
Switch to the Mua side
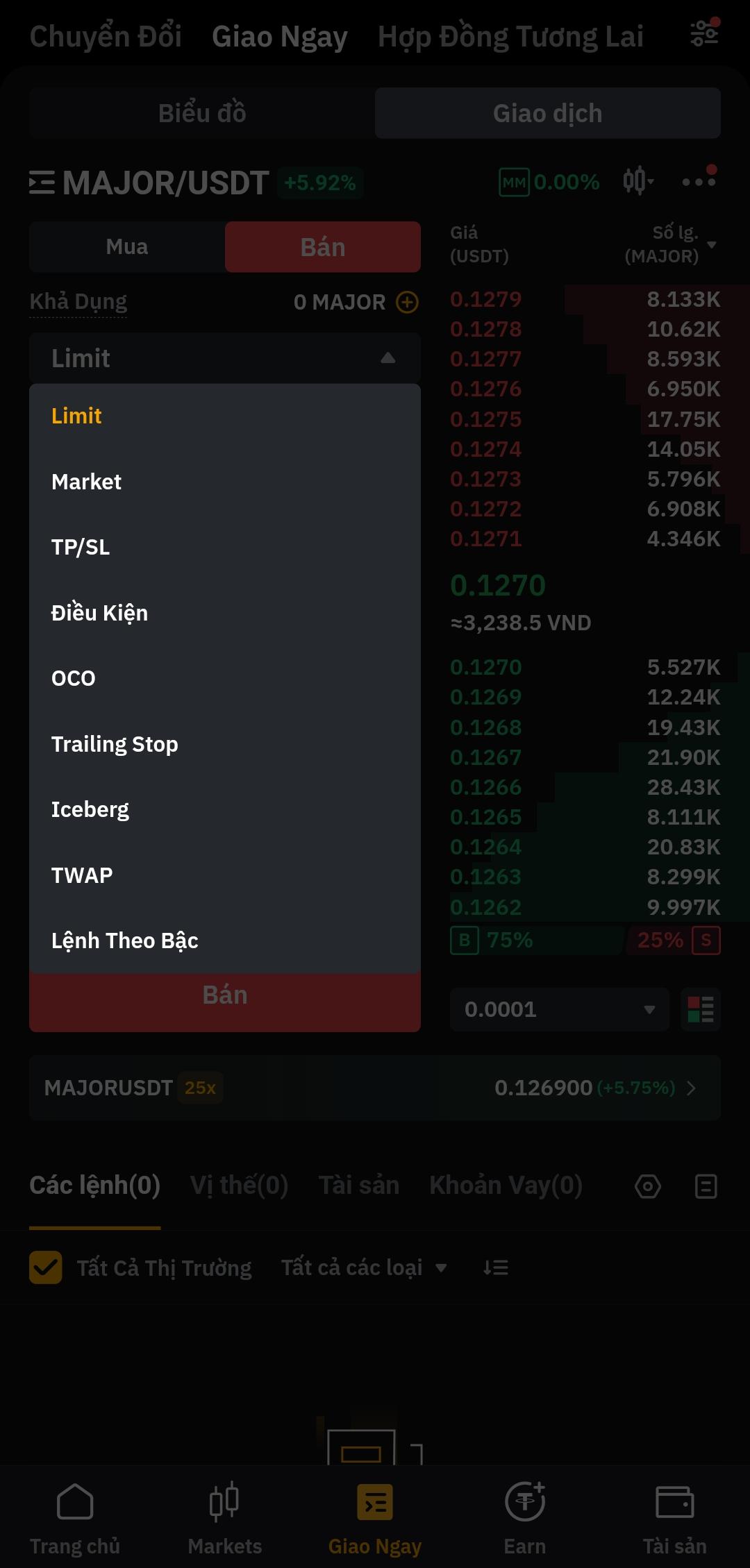[x=127, y=247]
